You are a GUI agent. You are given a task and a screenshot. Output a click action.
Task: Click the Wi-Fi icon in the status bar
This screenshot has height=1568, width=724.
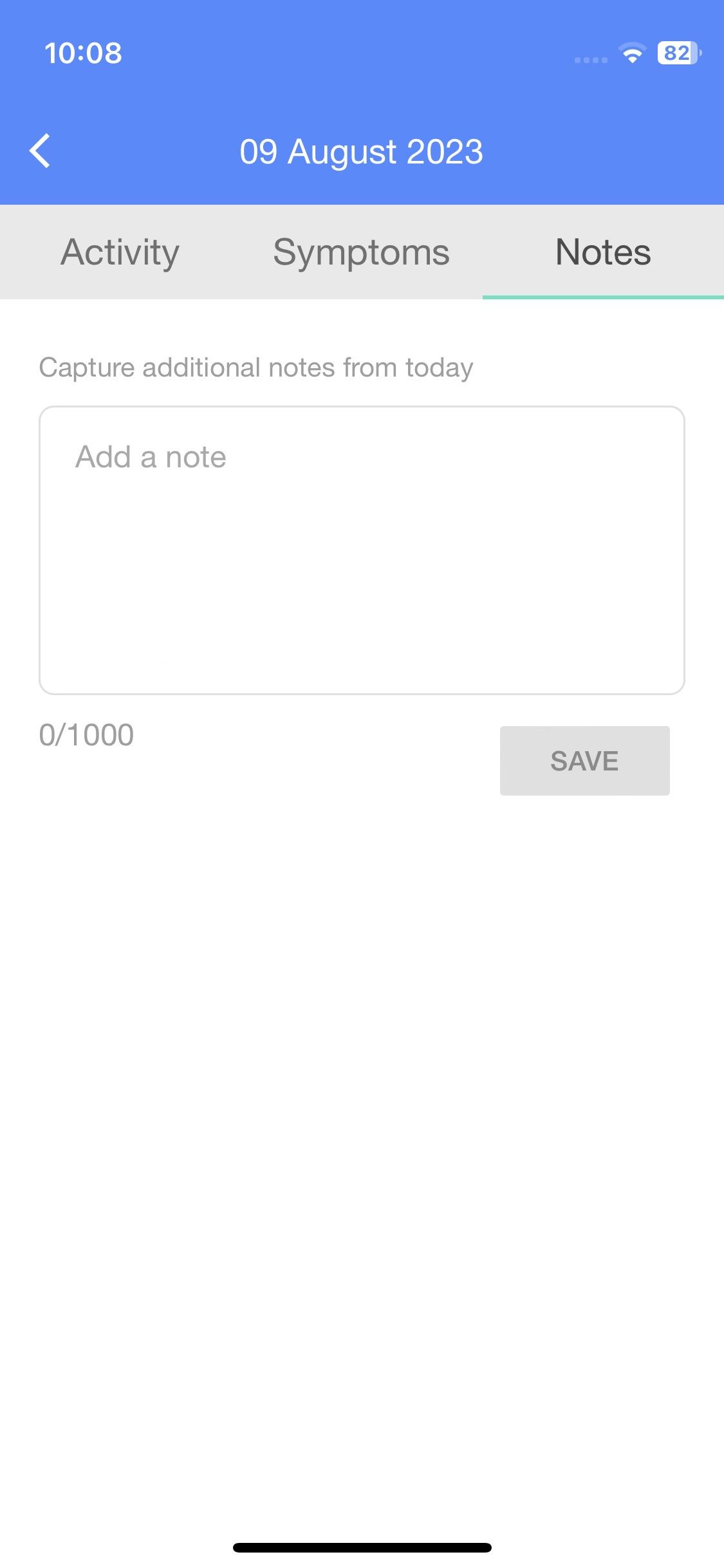632,55
